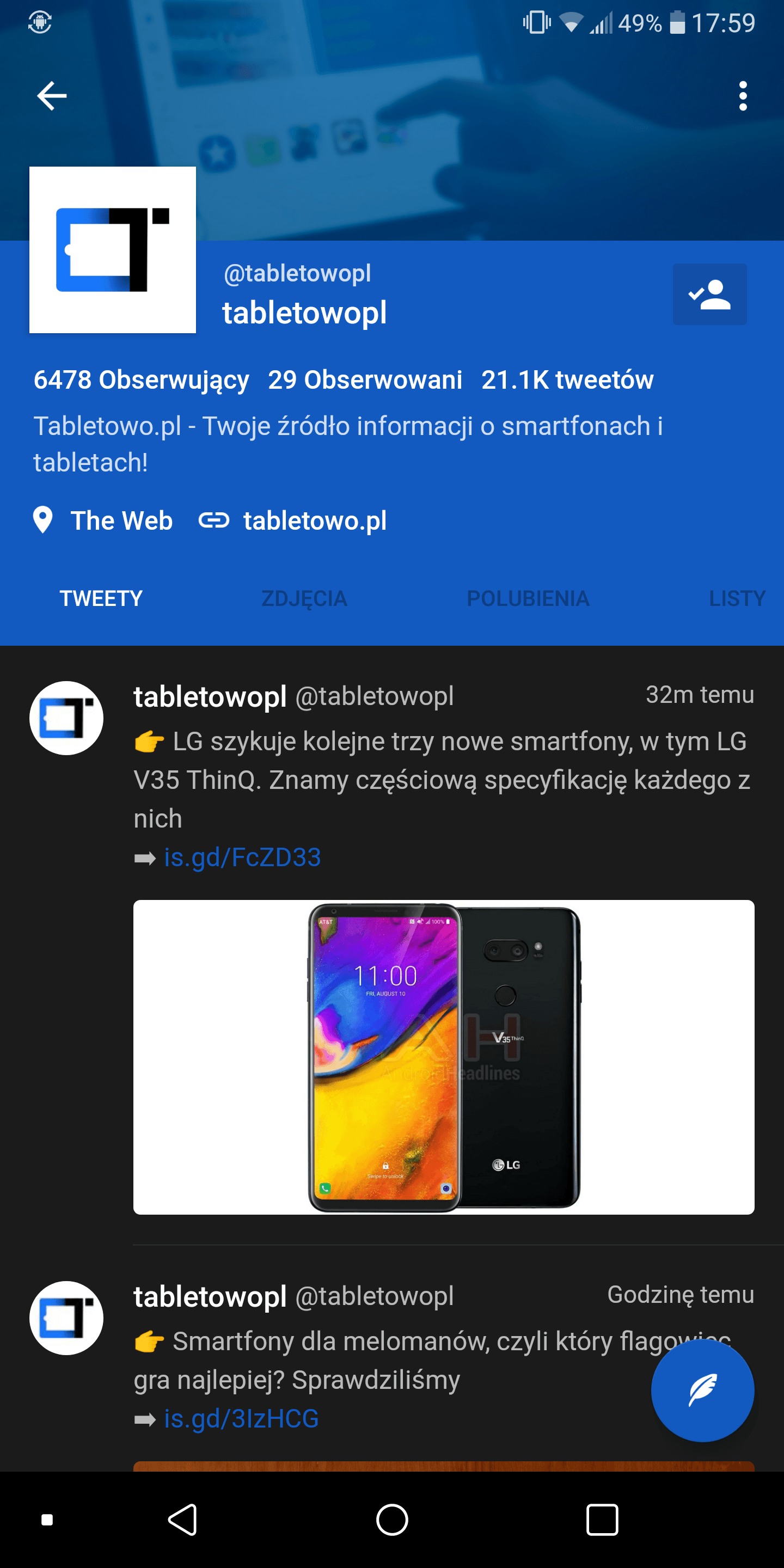Switch to the LISTY tab
Viewport: 784px width, 1568px height.
tap(737, 599)
